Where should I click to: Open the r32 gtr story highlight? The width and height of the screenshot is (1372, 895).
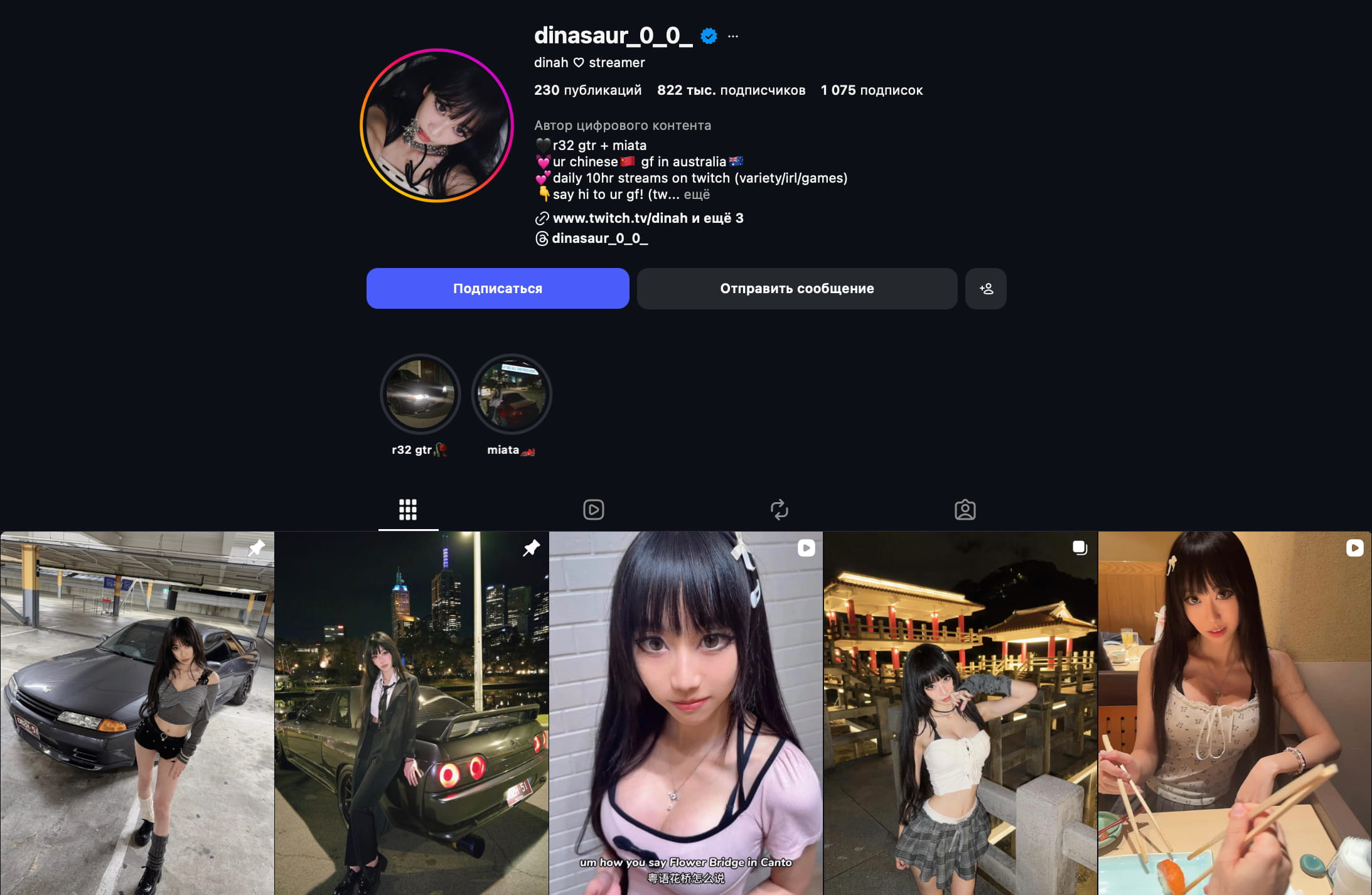click(420, 395)
